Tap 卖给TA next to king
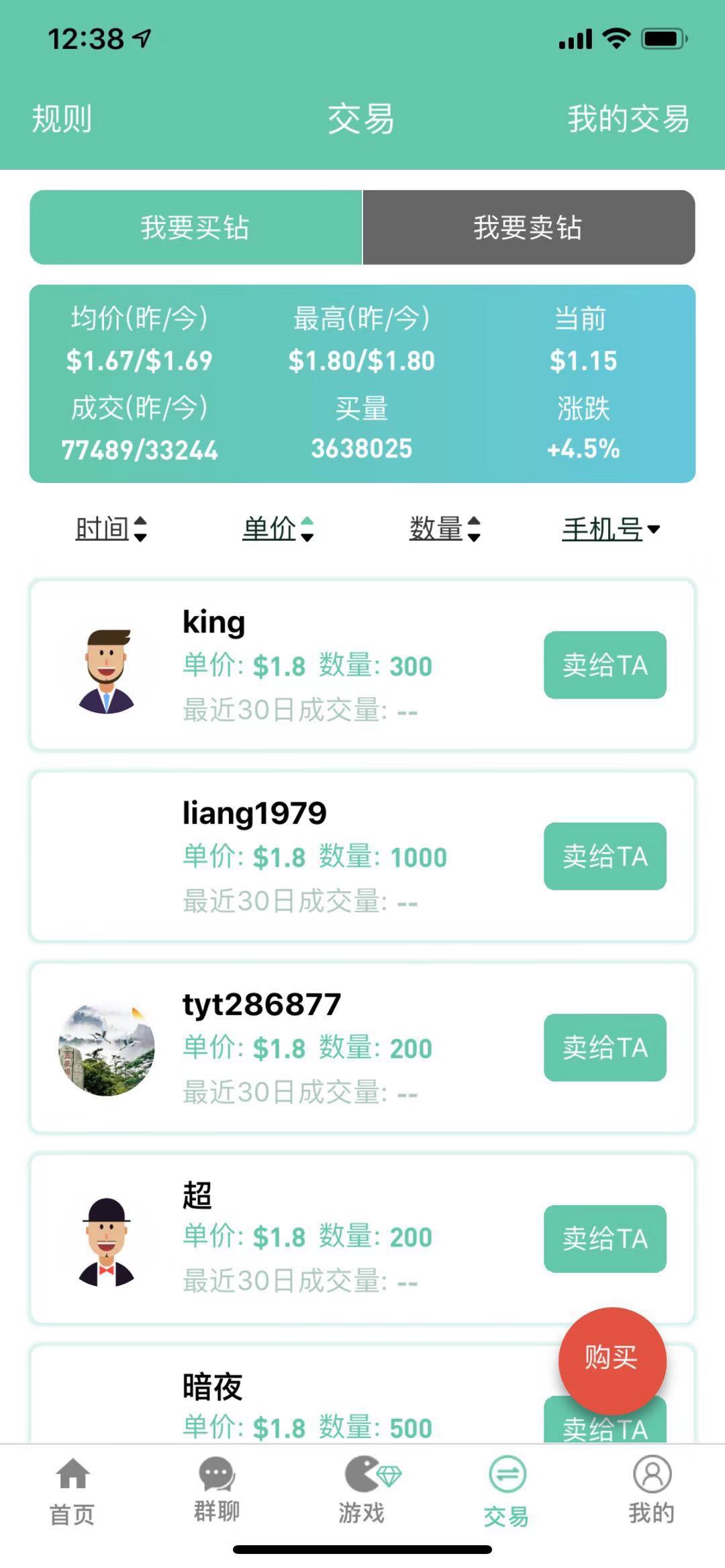725x1568 pixels. click(x=605, y=666)
